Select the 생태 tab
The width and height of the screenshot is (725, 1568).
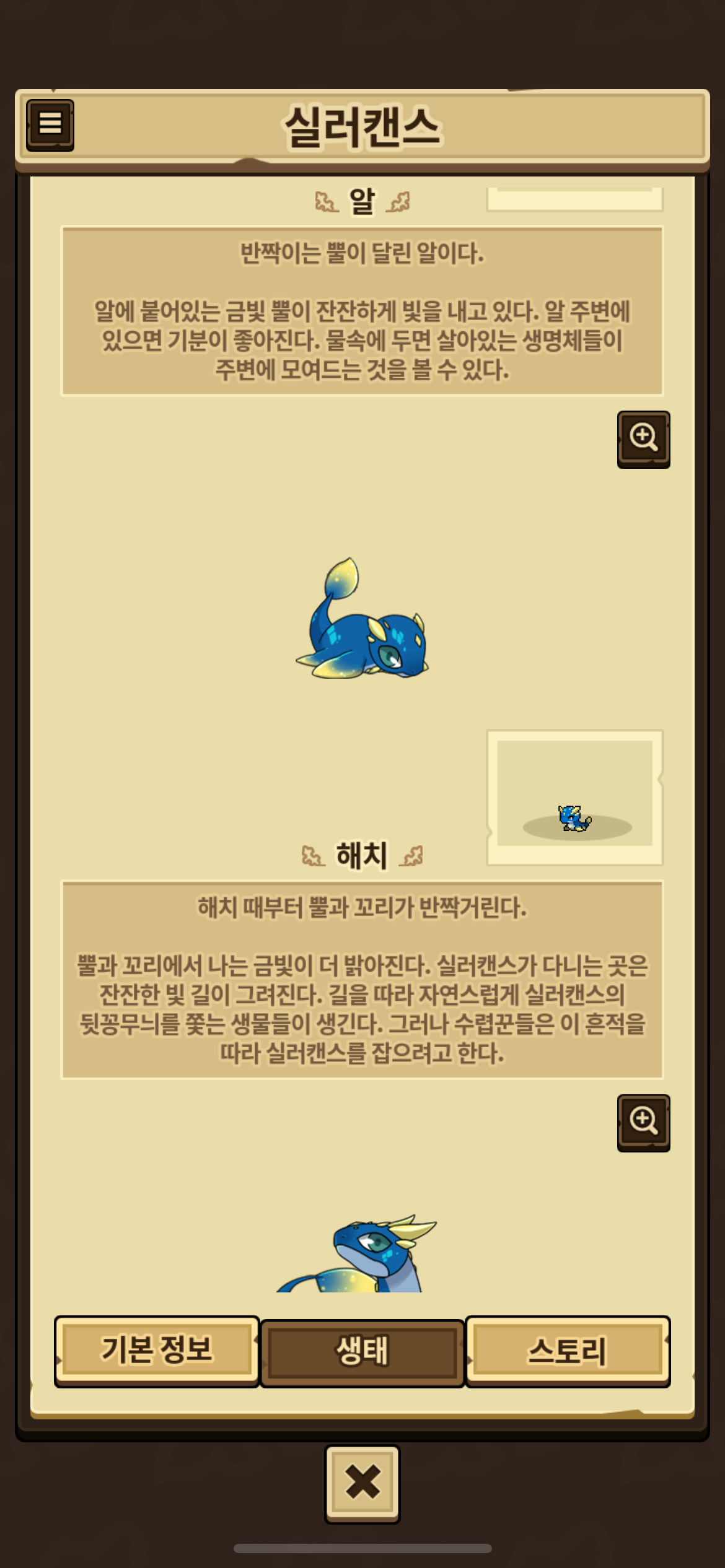pos(362,1352)
